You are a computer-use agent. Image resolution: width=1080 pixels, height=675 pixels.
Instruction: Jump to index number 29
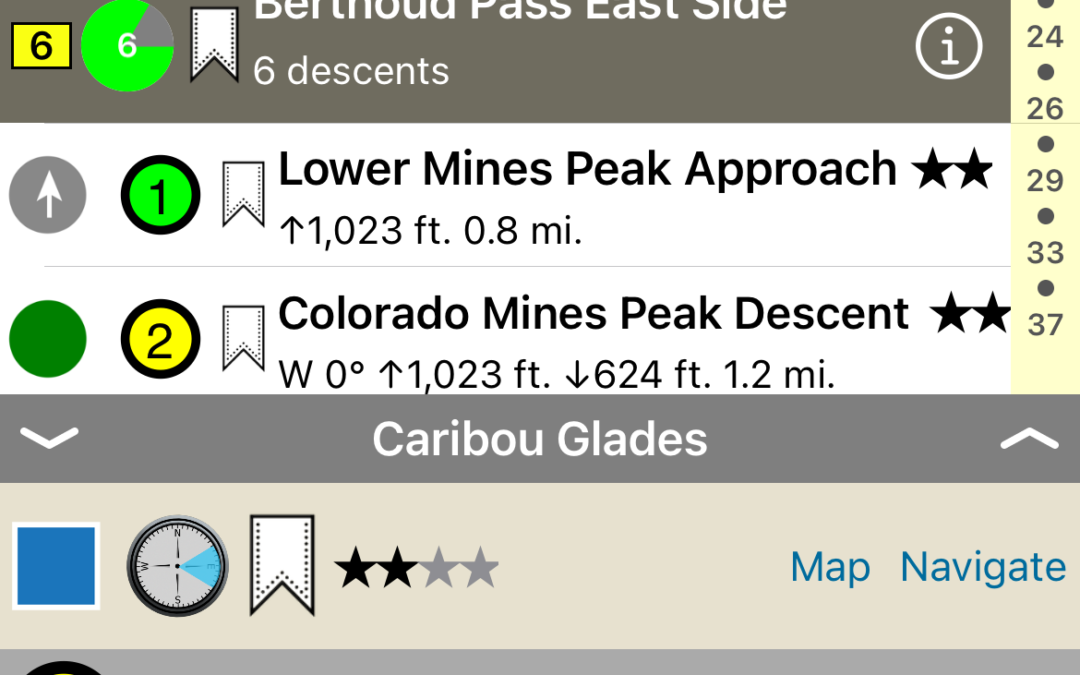pyautogui.click(x=1045, y=181)
